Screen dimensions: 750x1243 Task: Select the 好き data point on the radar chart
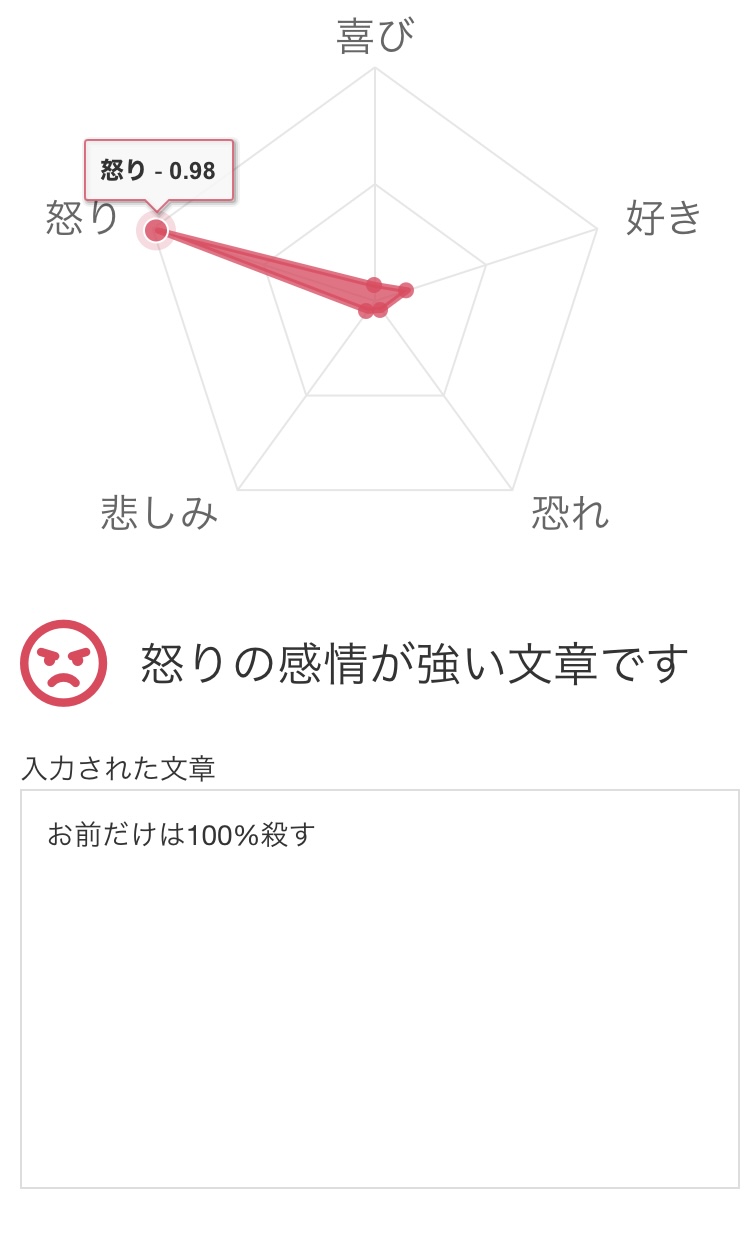click(x=406, y=291)
